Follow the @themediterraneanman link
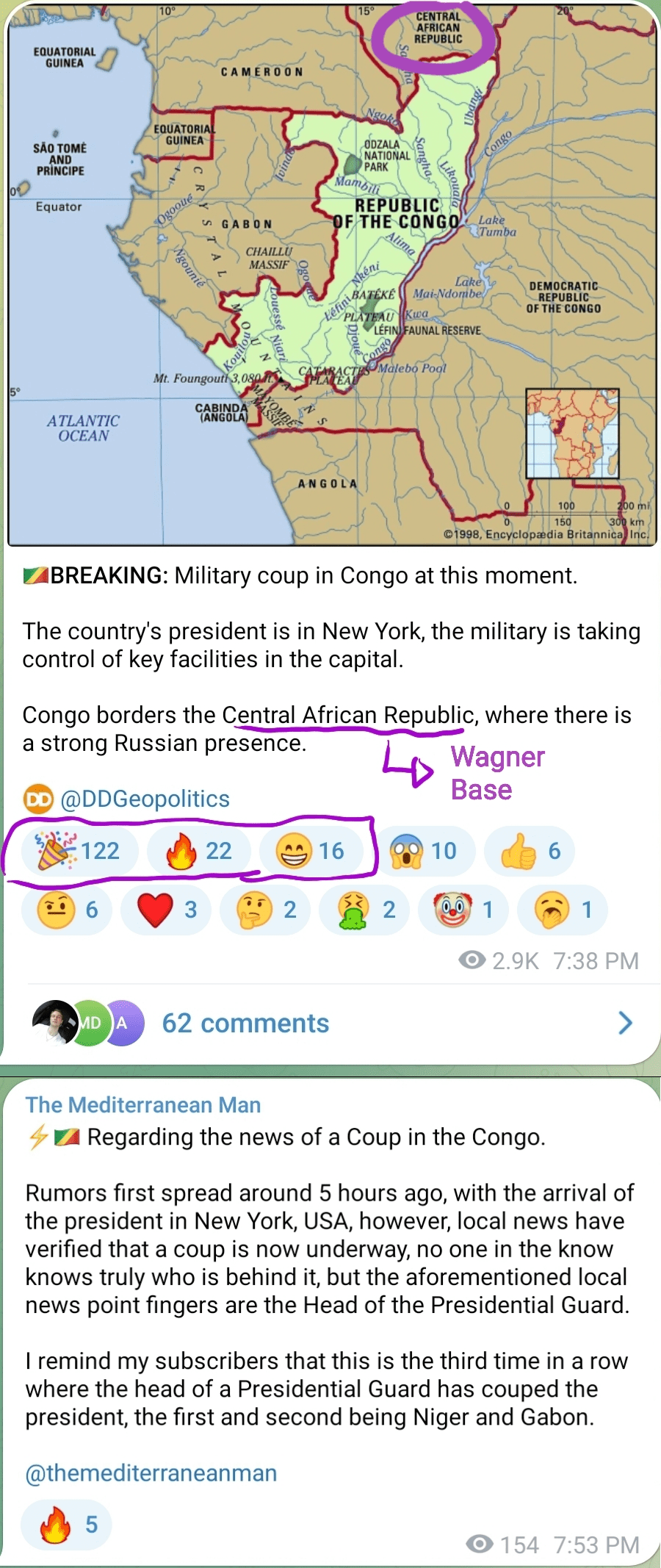The height and width of the screenshot is (1568, 661). [x=151, y=1472]
